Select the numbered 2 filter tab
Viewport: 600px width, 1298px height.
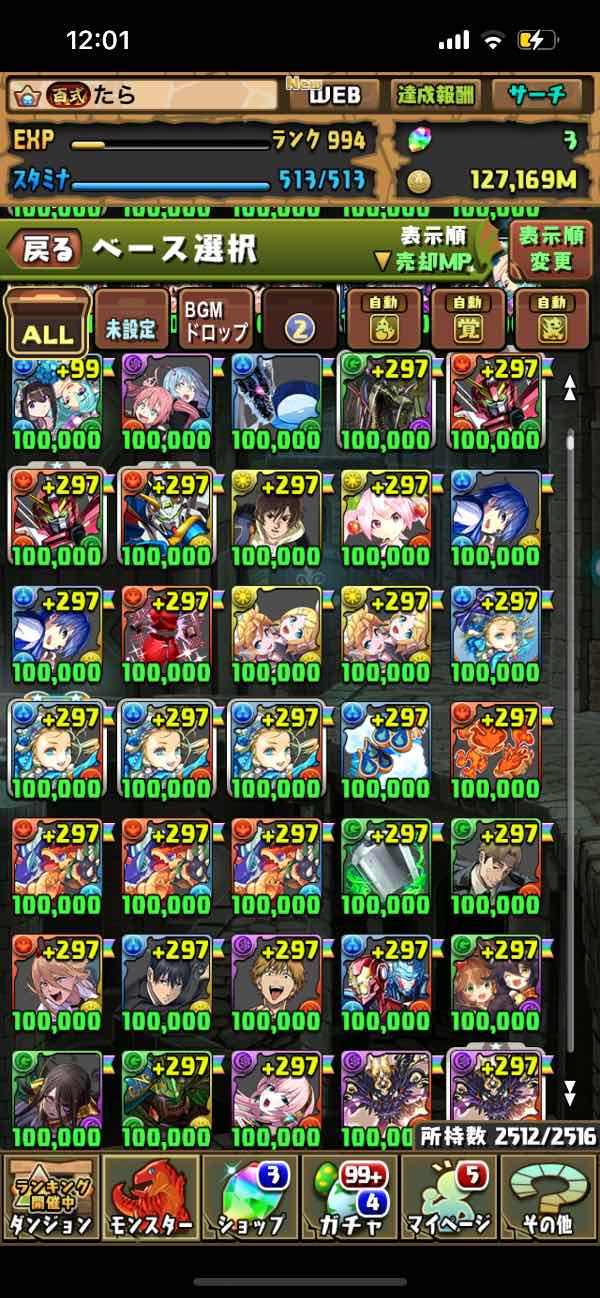(299, 322)
